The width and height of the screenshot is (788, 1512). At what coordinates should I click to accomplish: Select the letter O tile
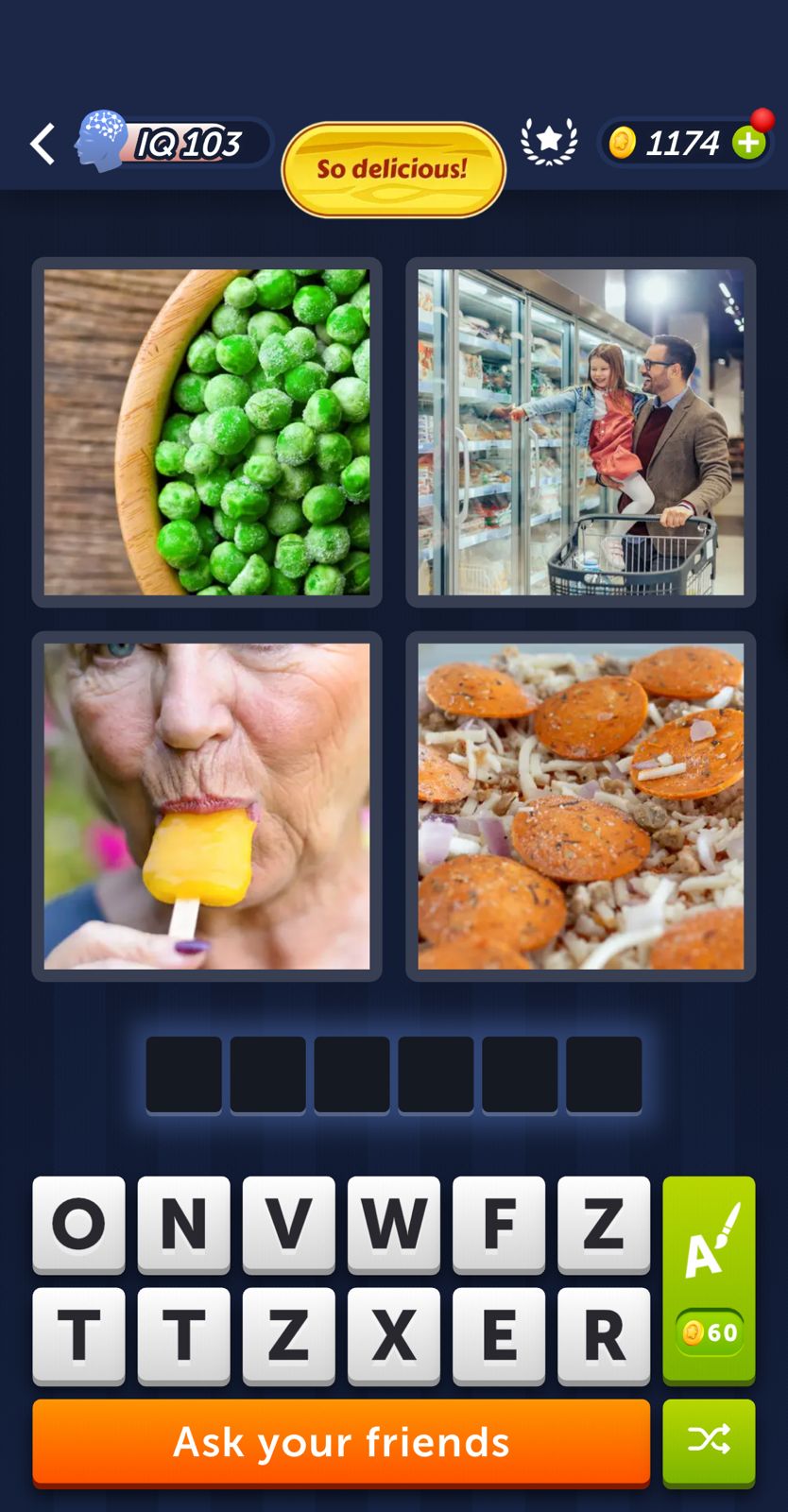coord(78,1224)
